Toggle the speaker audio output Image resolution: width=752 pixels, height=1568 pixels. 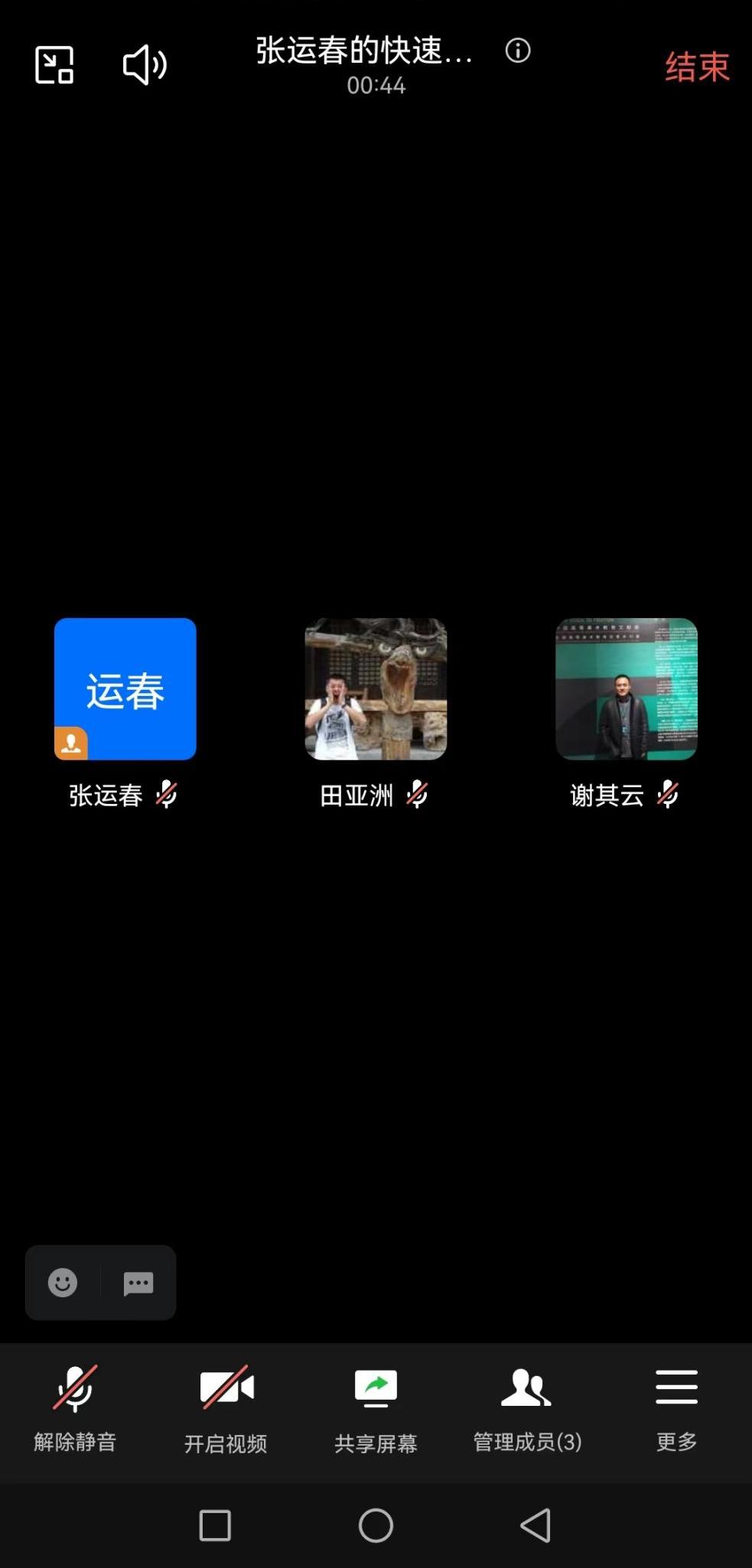145,65
